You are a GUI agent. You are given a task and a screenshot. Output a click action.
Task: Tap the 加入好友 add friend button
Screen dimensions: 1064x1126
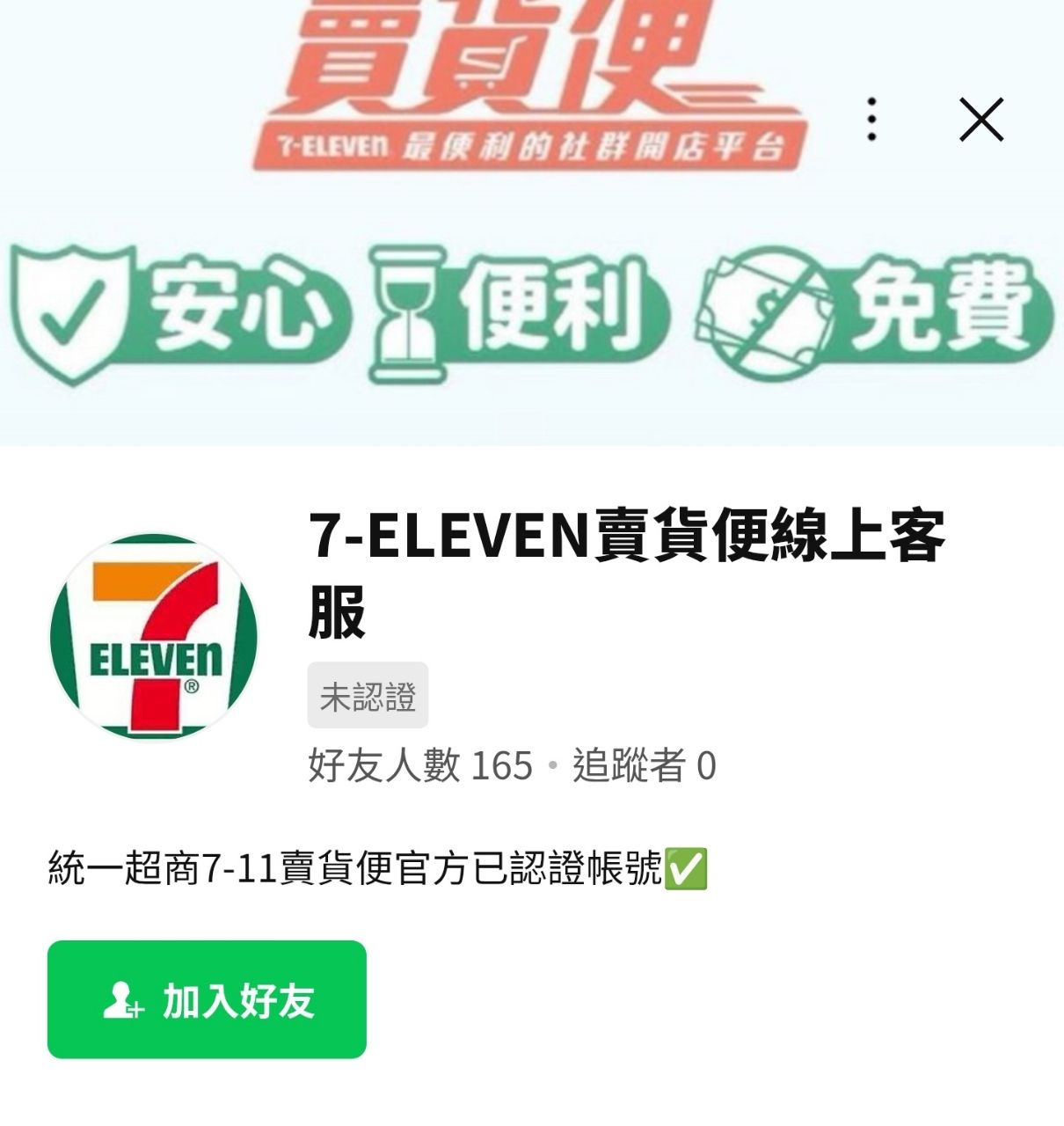(x=207, y=999)
